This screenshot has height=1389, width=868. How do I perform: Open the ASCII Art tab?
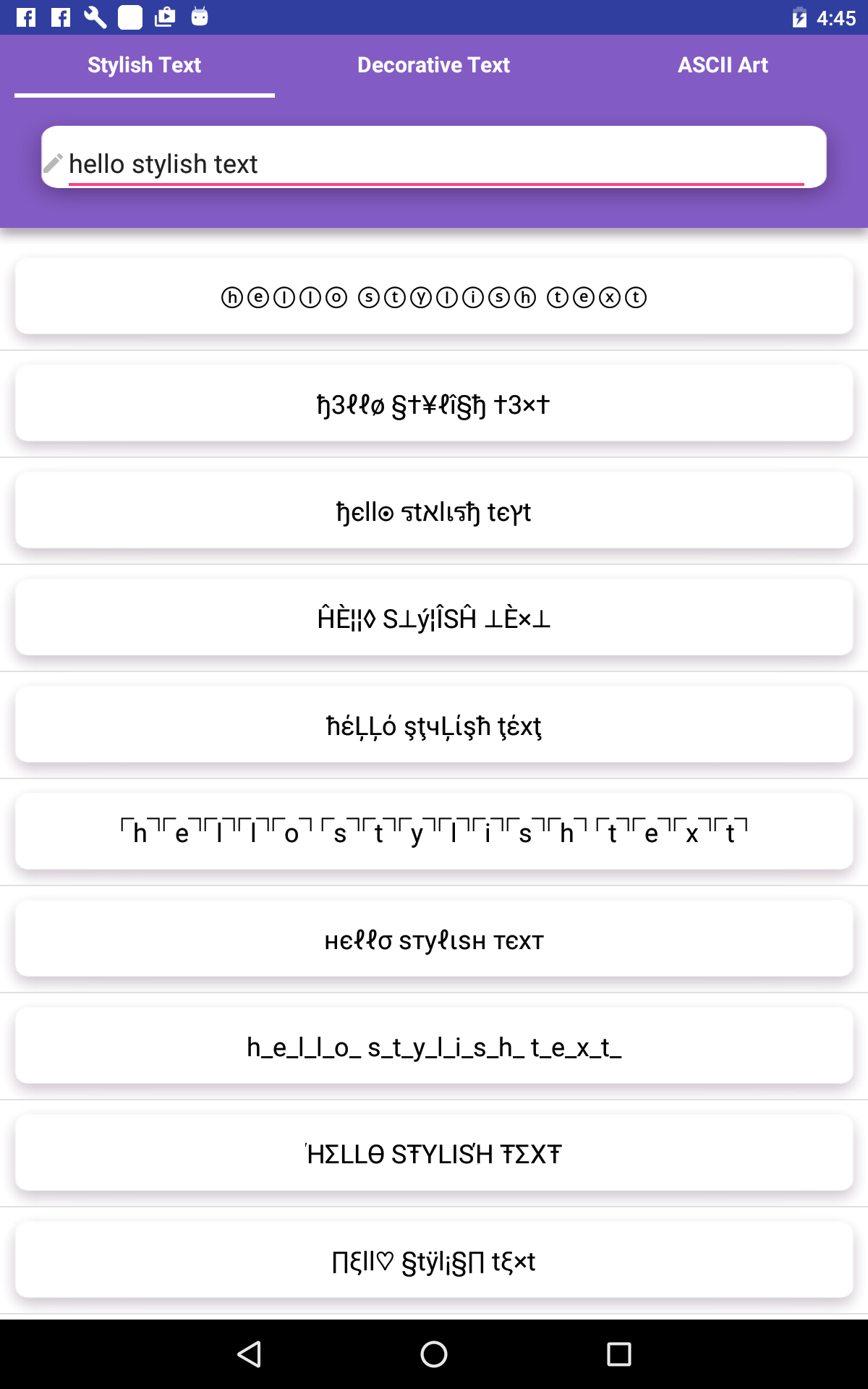pyautogui.click(x=723, y=65)
